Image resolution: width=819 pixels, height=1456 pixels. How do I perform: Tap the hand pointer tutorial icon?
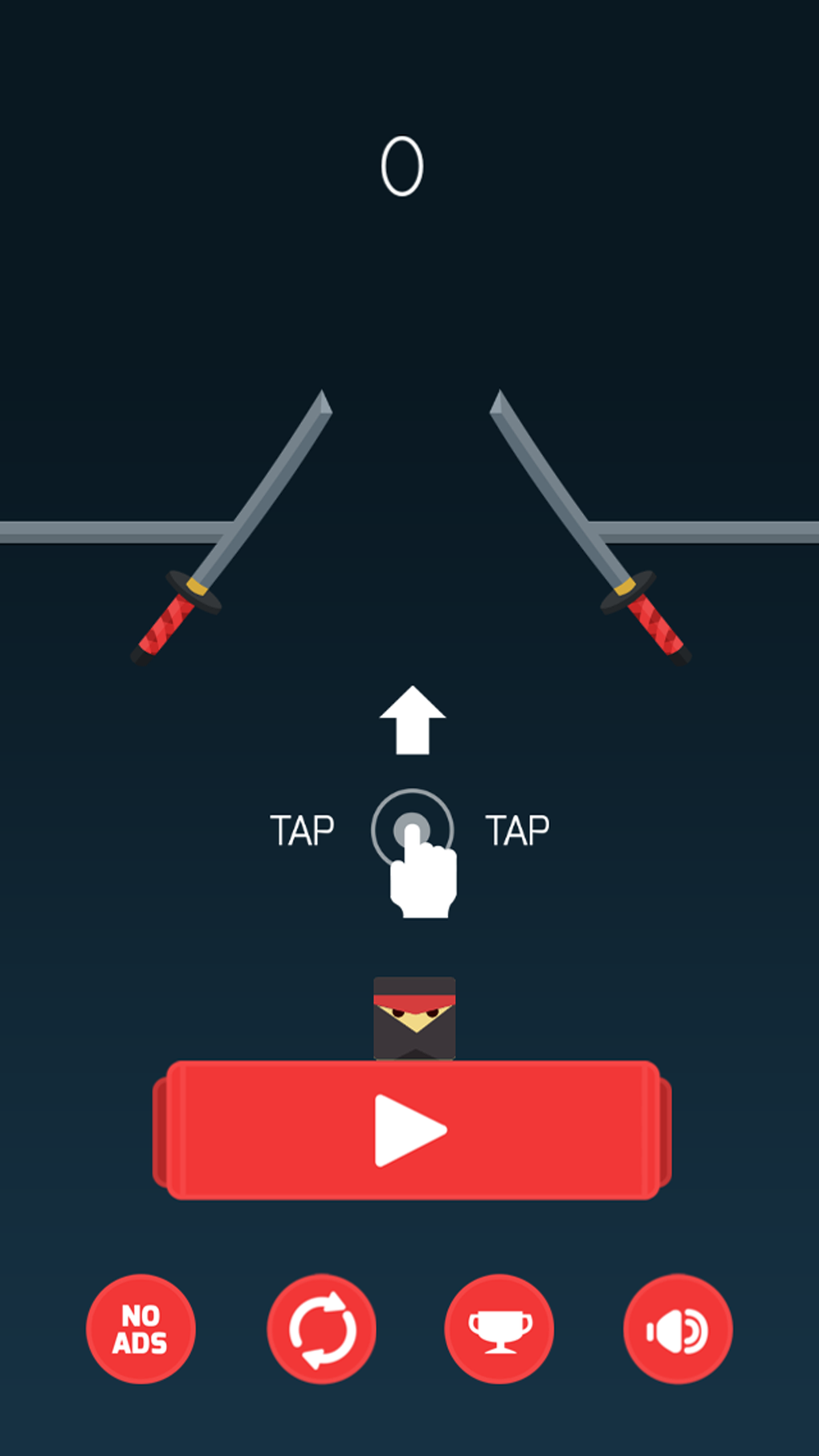[x=423, y=875]
